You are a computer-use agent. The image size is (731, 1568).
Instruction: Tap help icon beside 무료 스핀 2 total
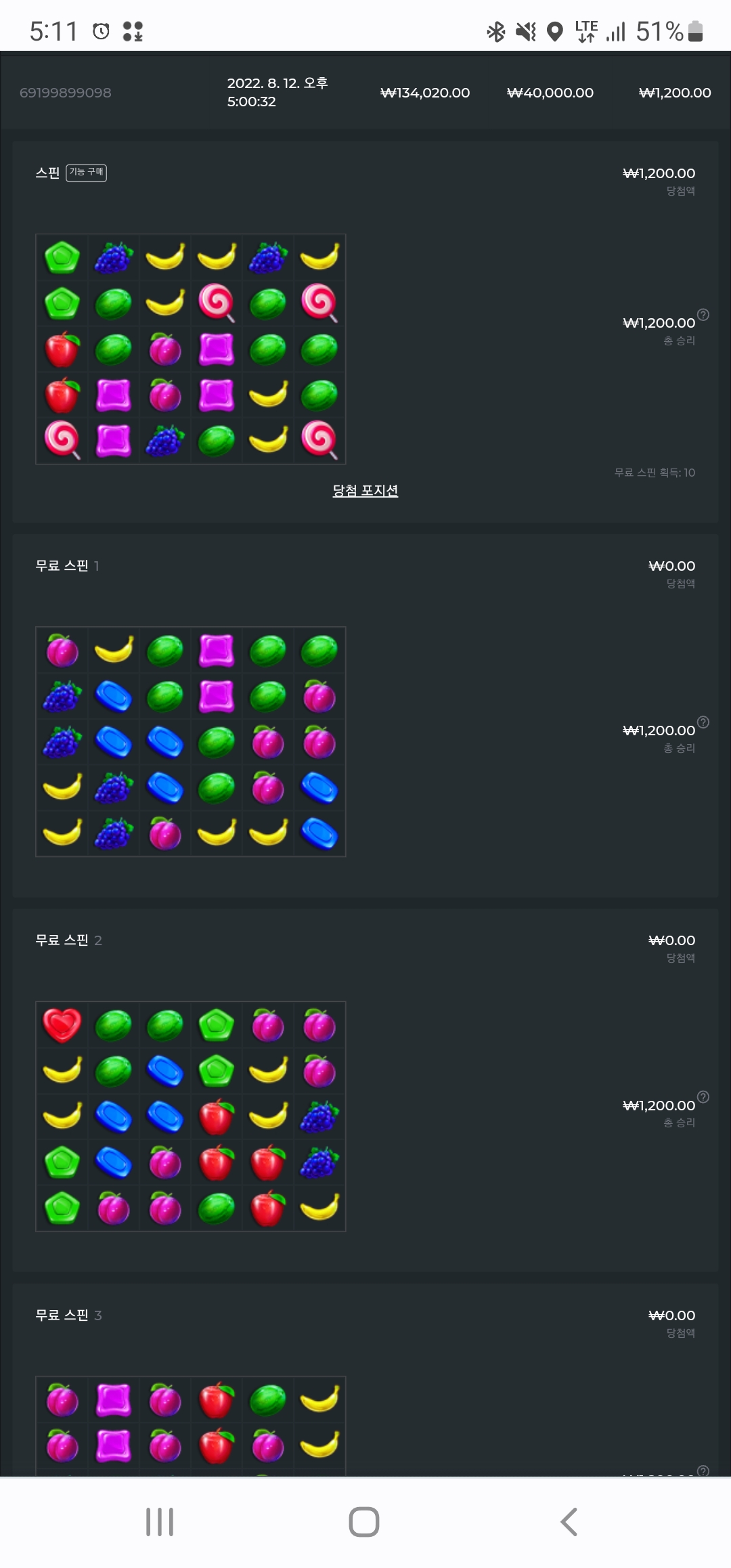[x=703, y=1097]
